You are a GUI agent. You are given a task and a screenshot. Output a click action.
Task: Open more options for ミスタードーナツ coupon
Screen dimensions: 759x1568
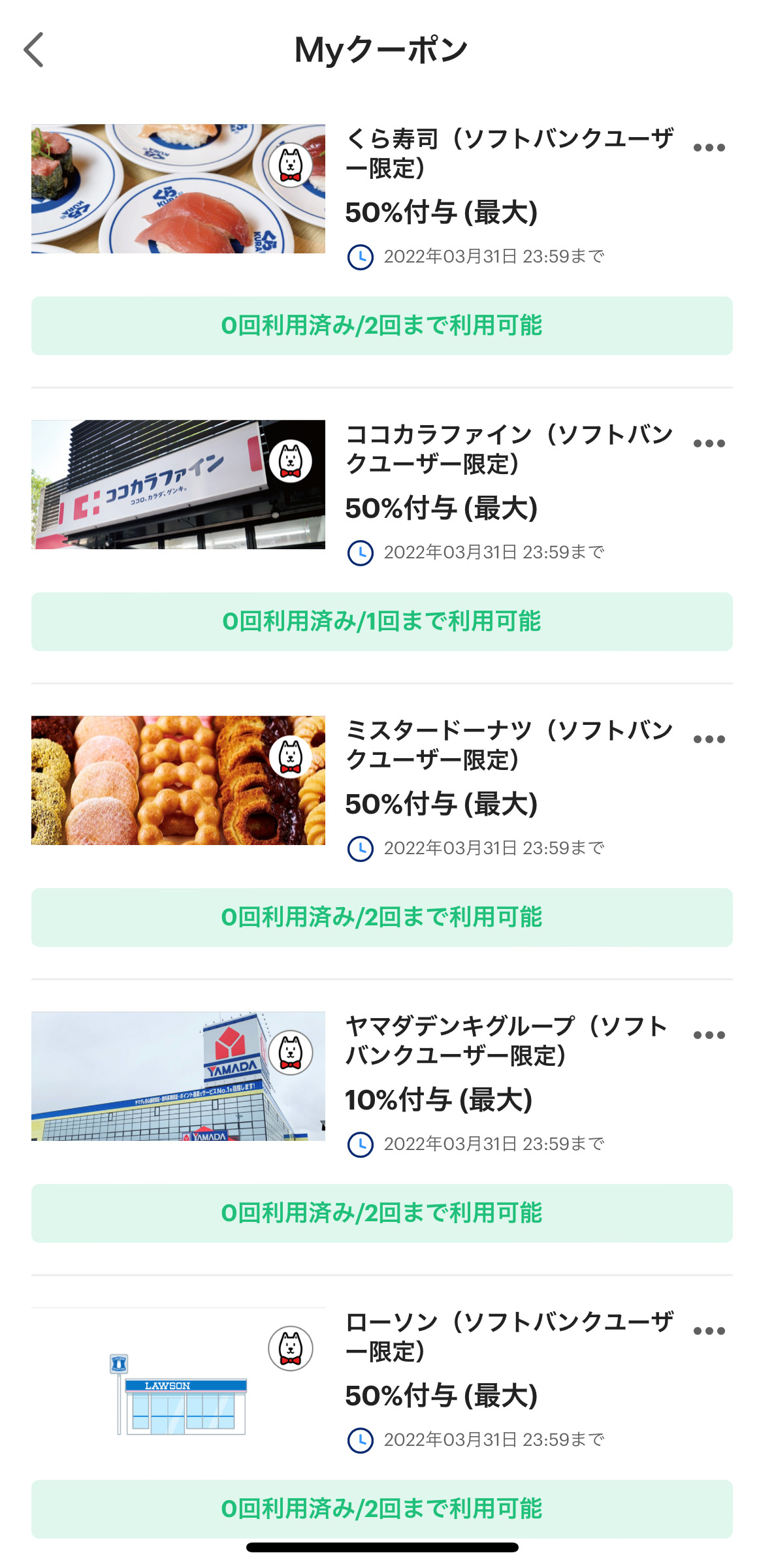tap(709, 739)
